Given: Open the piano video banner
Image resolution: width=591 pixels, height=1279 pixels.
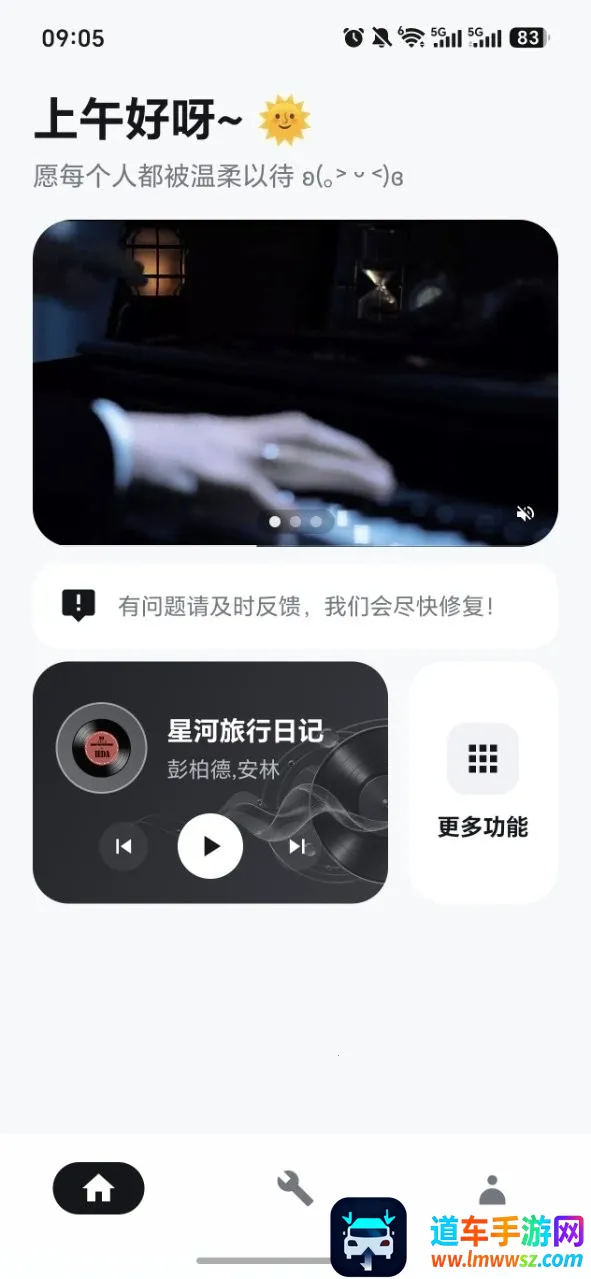Looking at the screenshot, I should [295, 382].
